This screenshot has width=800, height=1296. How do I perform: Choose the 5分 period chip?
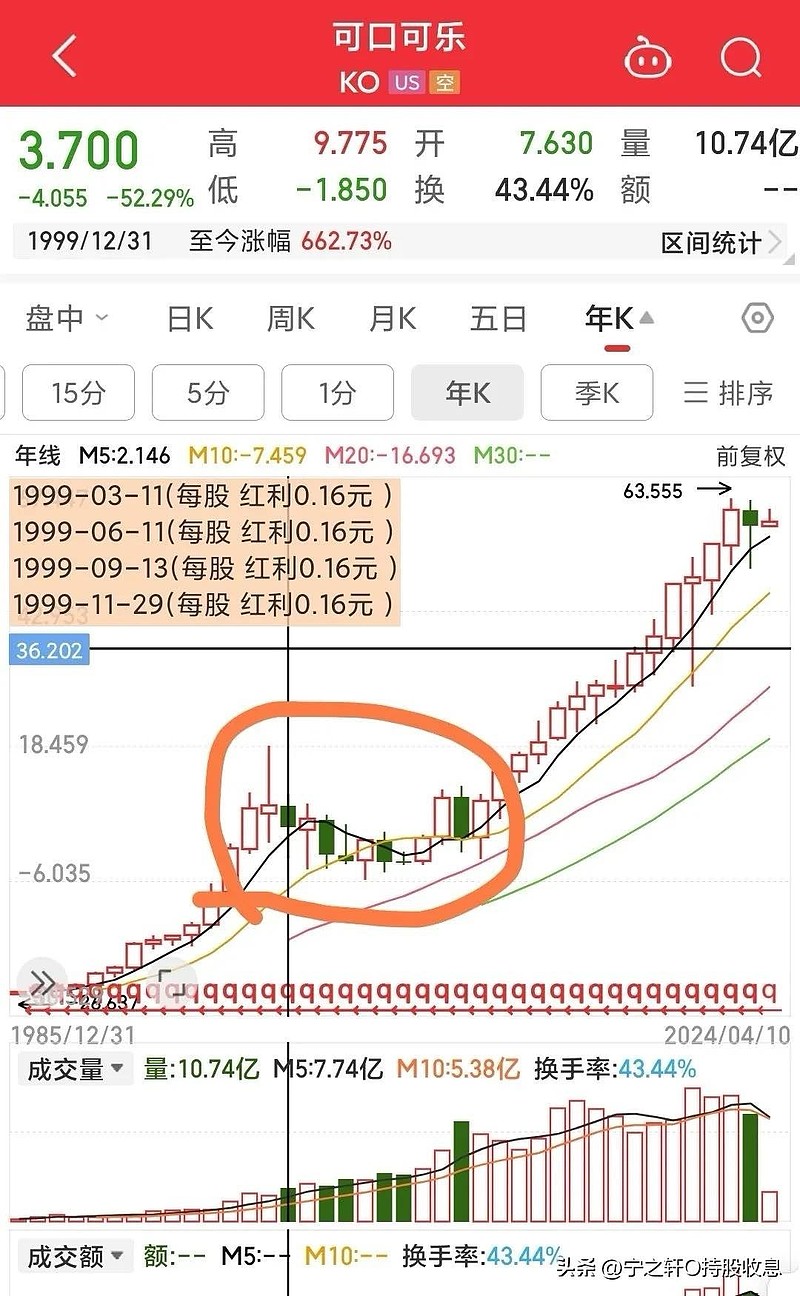click(x=208, y=392)
